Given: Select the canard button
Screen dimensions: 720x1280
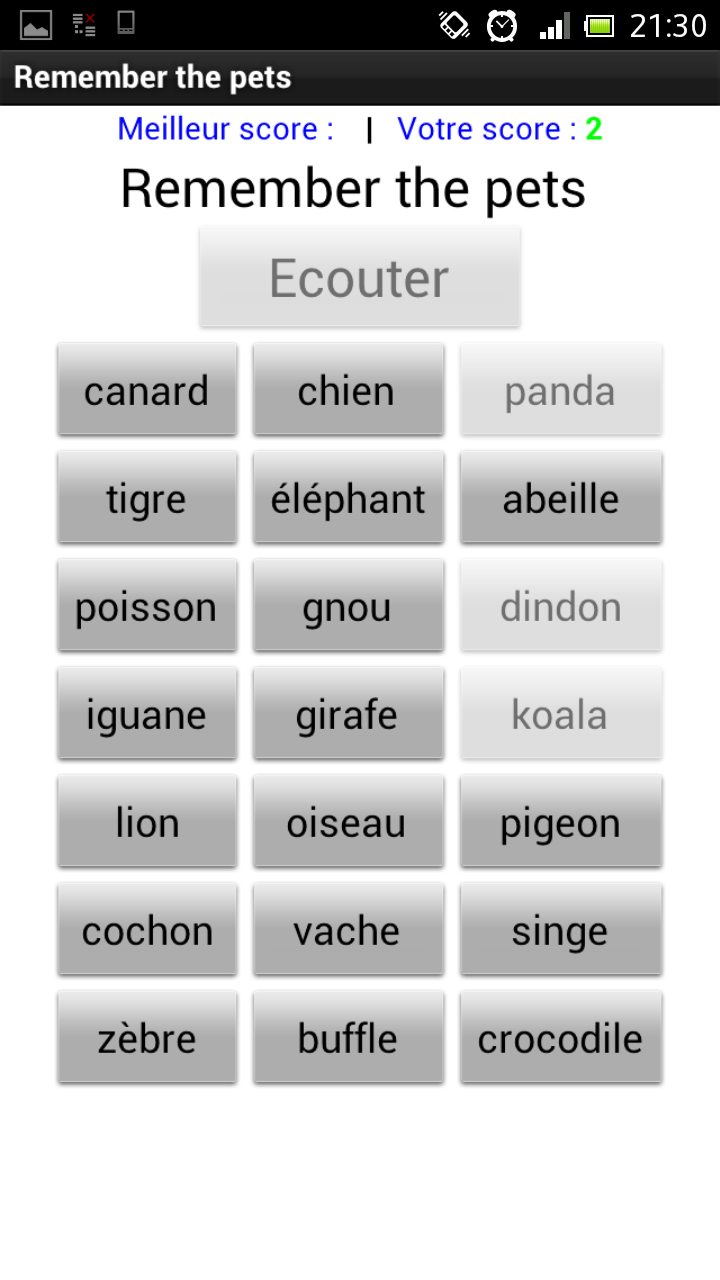Looking at the screenshot, I should (147, 390).
